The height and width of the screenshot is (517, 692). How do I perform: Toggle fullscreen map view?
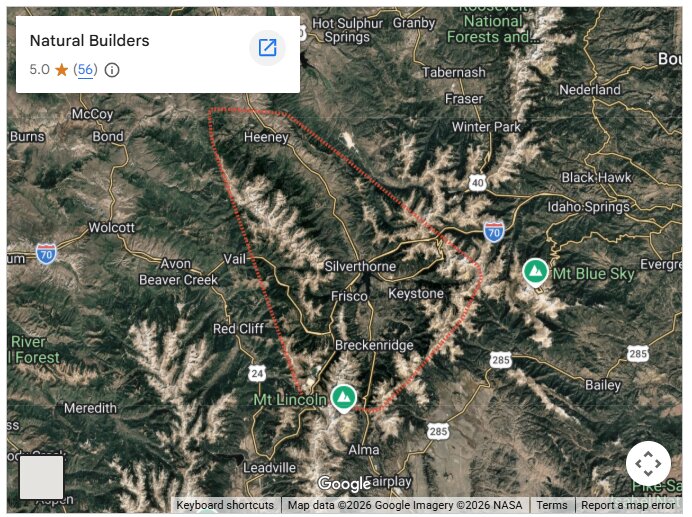click(x=648, y=464)
